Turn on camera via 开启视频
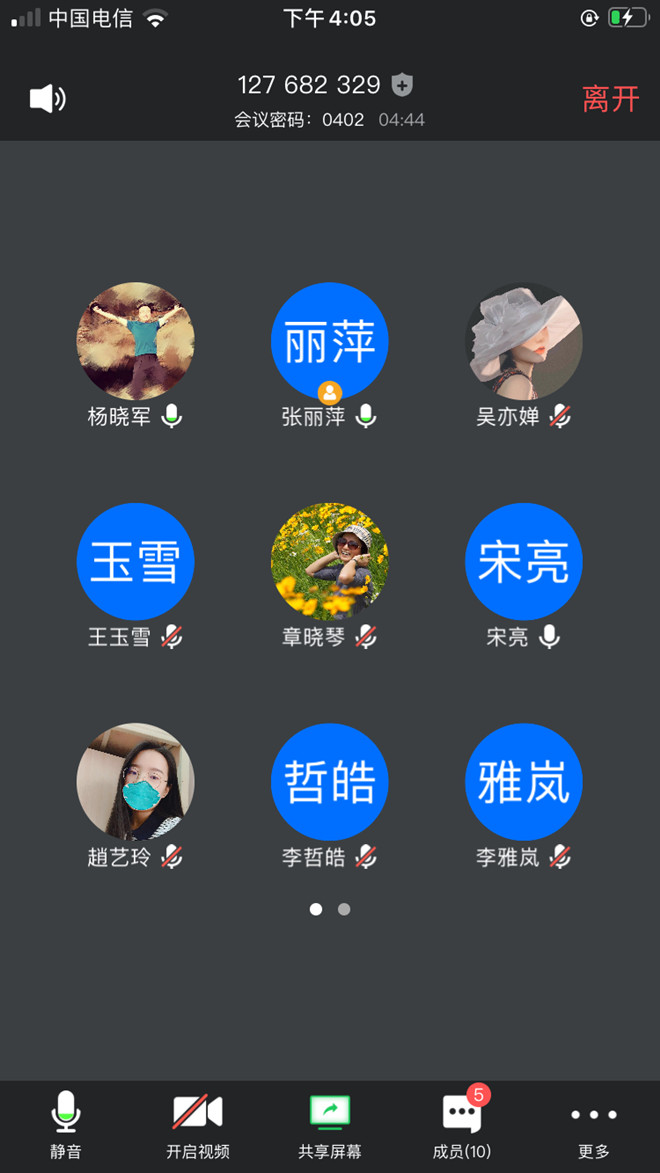Screen dimensions: 660x1173 pos(198,1124)
